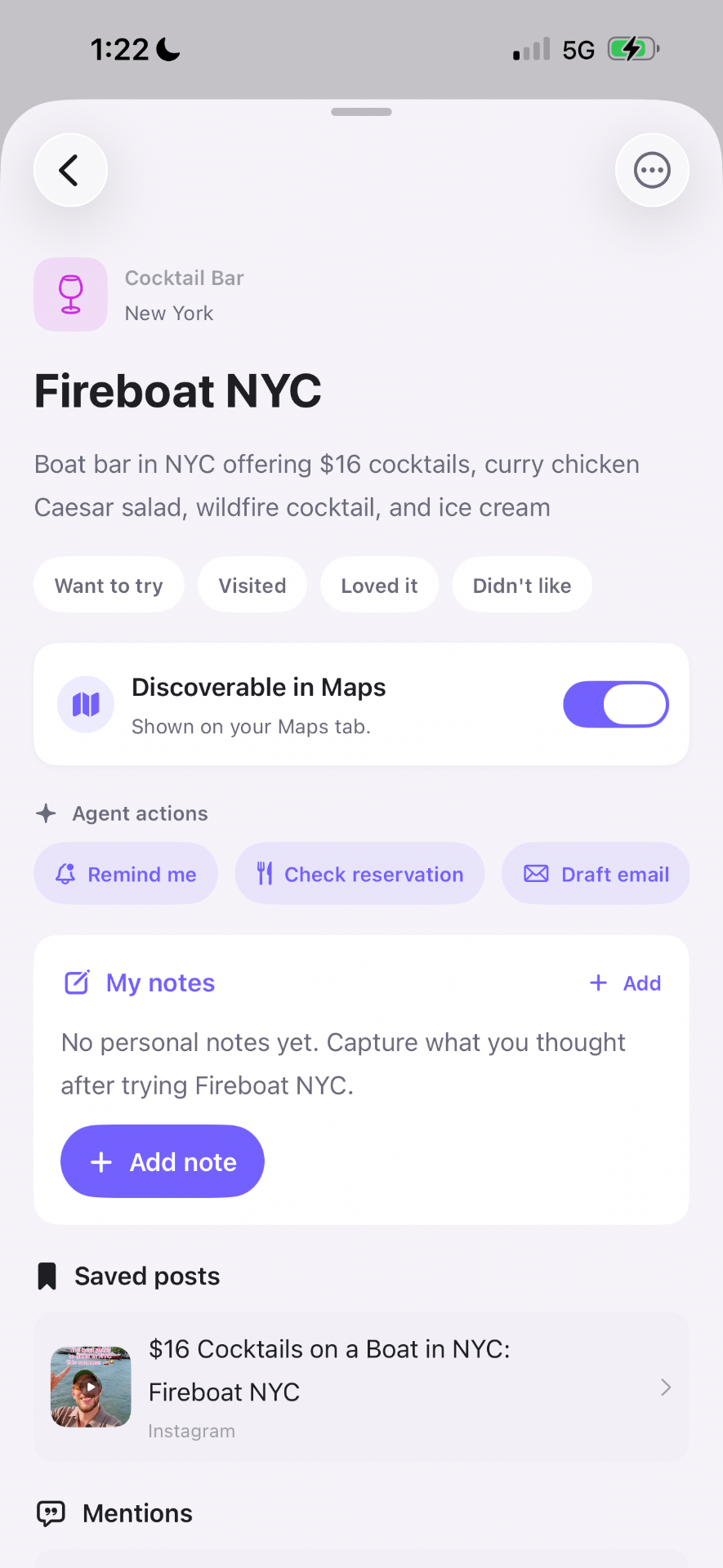
Task: Toggle Discoverable in Maps switch
Action: (x=616, y=704)
